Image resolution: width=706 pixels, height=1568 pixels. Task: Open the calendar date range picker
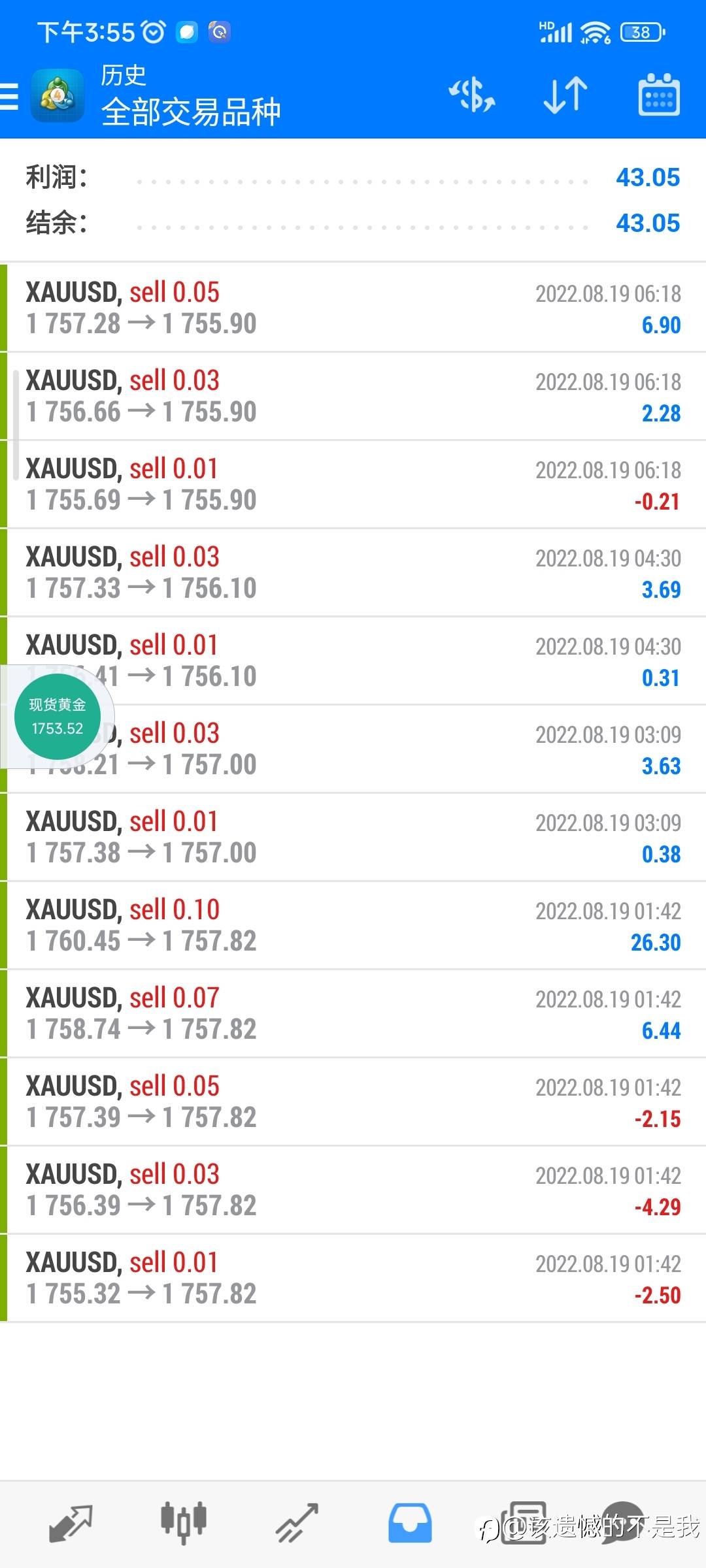click(x=659, y=95)
